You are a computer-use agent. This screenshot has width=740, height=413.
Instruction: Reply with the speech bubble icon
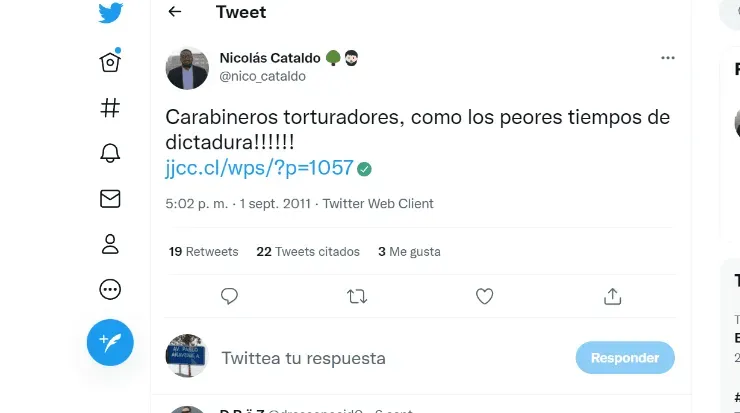pos(229,296)
